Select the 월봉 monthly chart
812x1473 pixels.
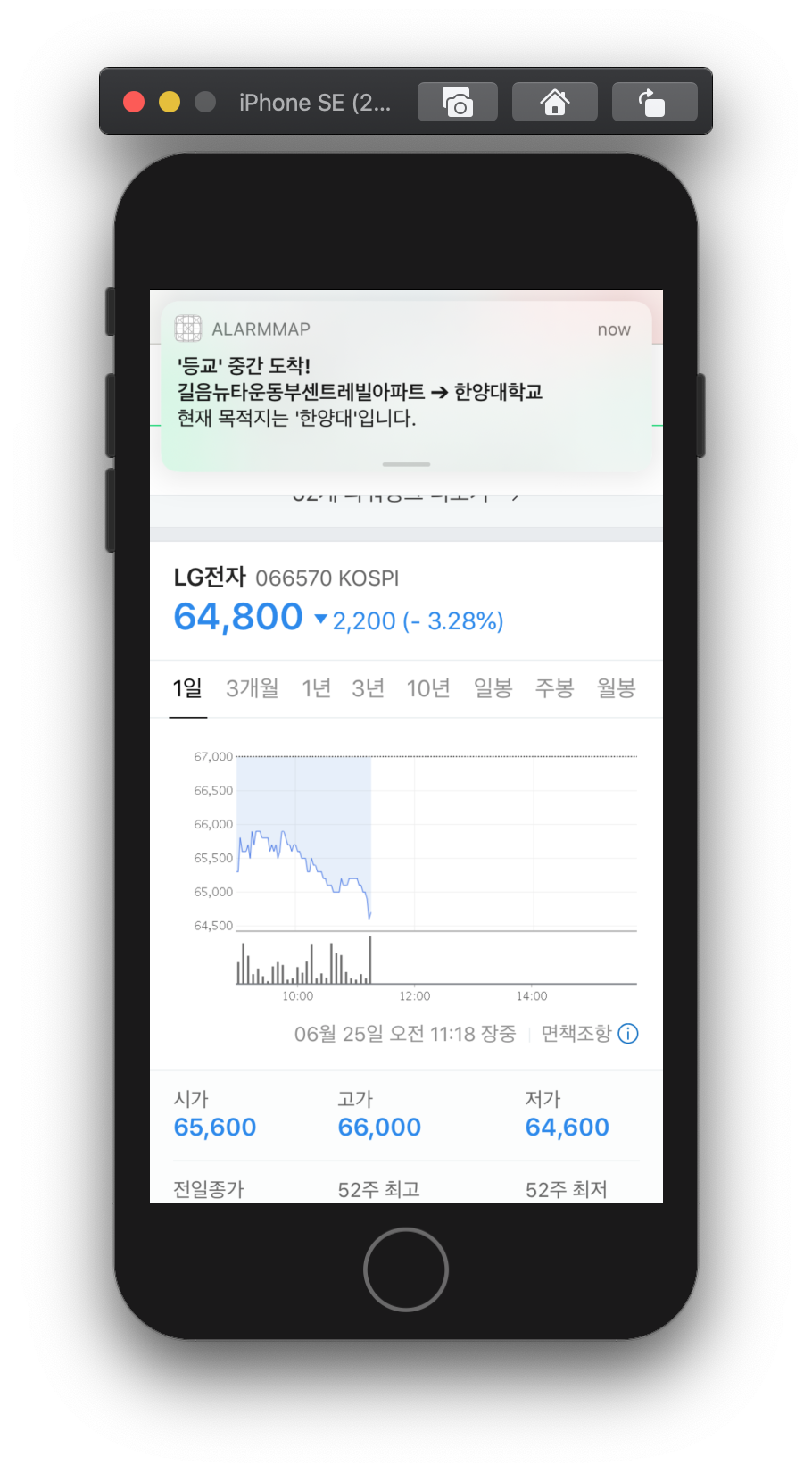point(616,688)
